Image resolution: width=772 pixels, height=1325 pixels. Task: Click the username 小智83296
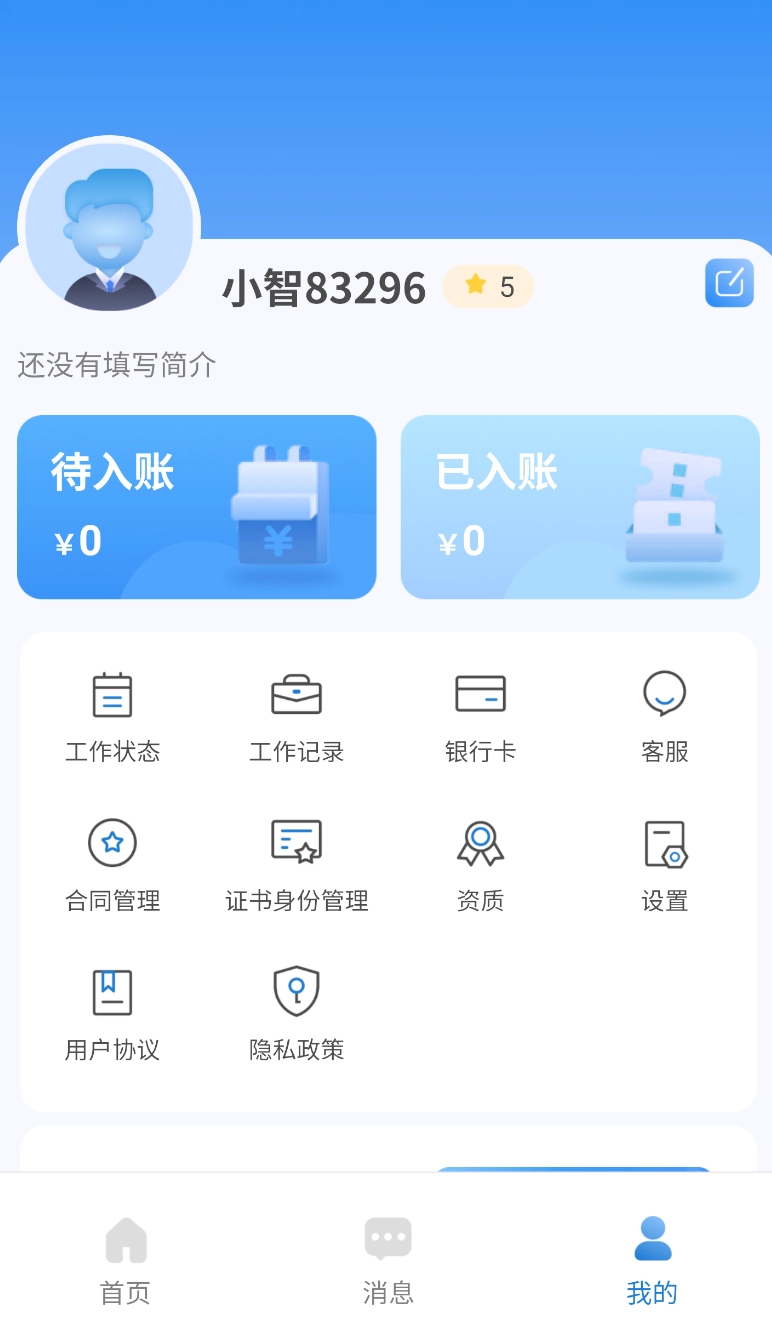[323, 286]
